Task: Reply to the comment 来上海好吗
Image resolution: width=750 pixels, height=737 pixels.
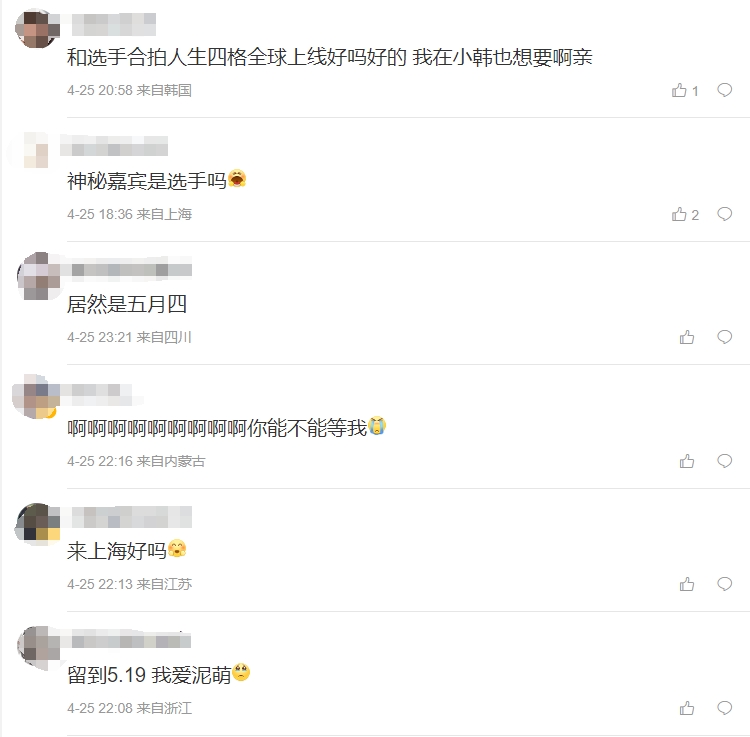Action: click(725, 584)
